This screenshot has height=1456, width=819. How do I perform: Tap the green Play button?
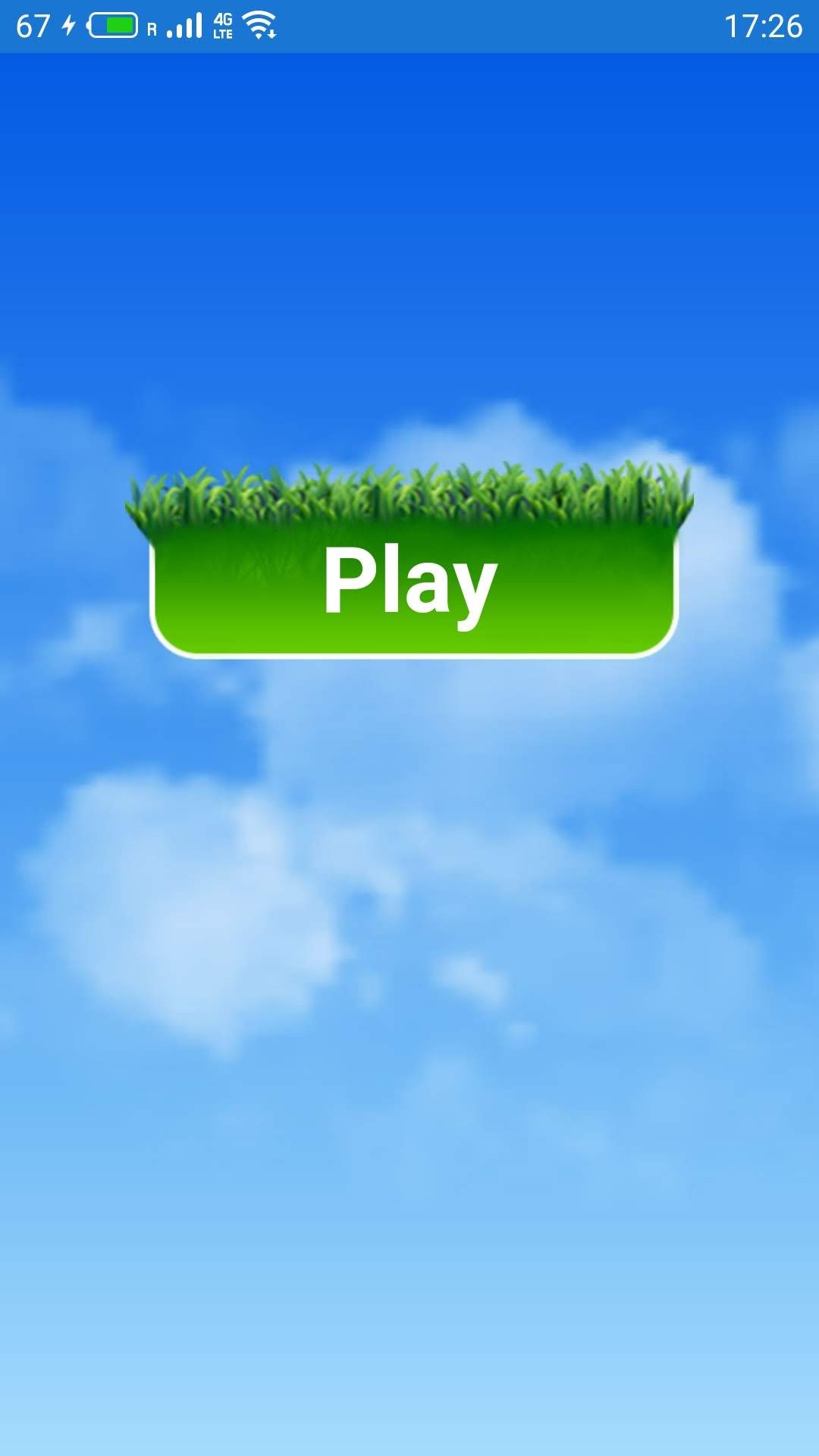pos(412,582)
